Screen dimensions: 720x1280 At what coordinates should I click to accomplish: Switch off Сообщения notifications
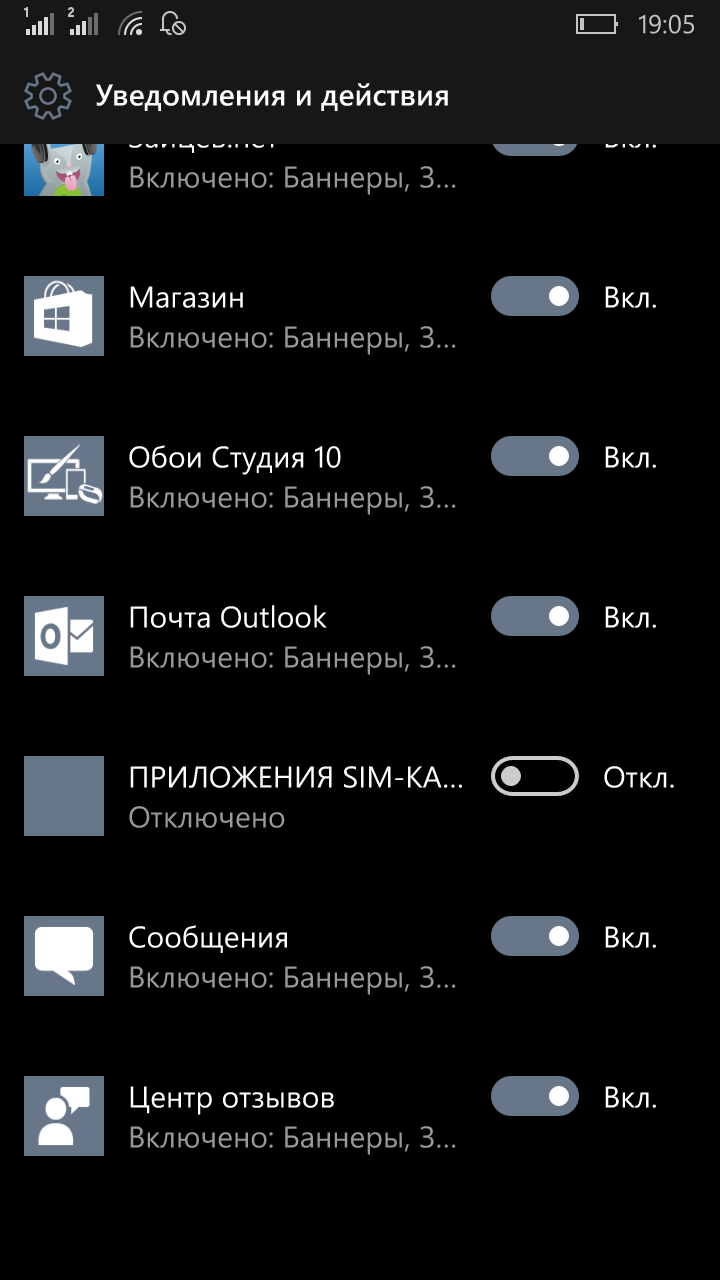click(x=535, y=936)
